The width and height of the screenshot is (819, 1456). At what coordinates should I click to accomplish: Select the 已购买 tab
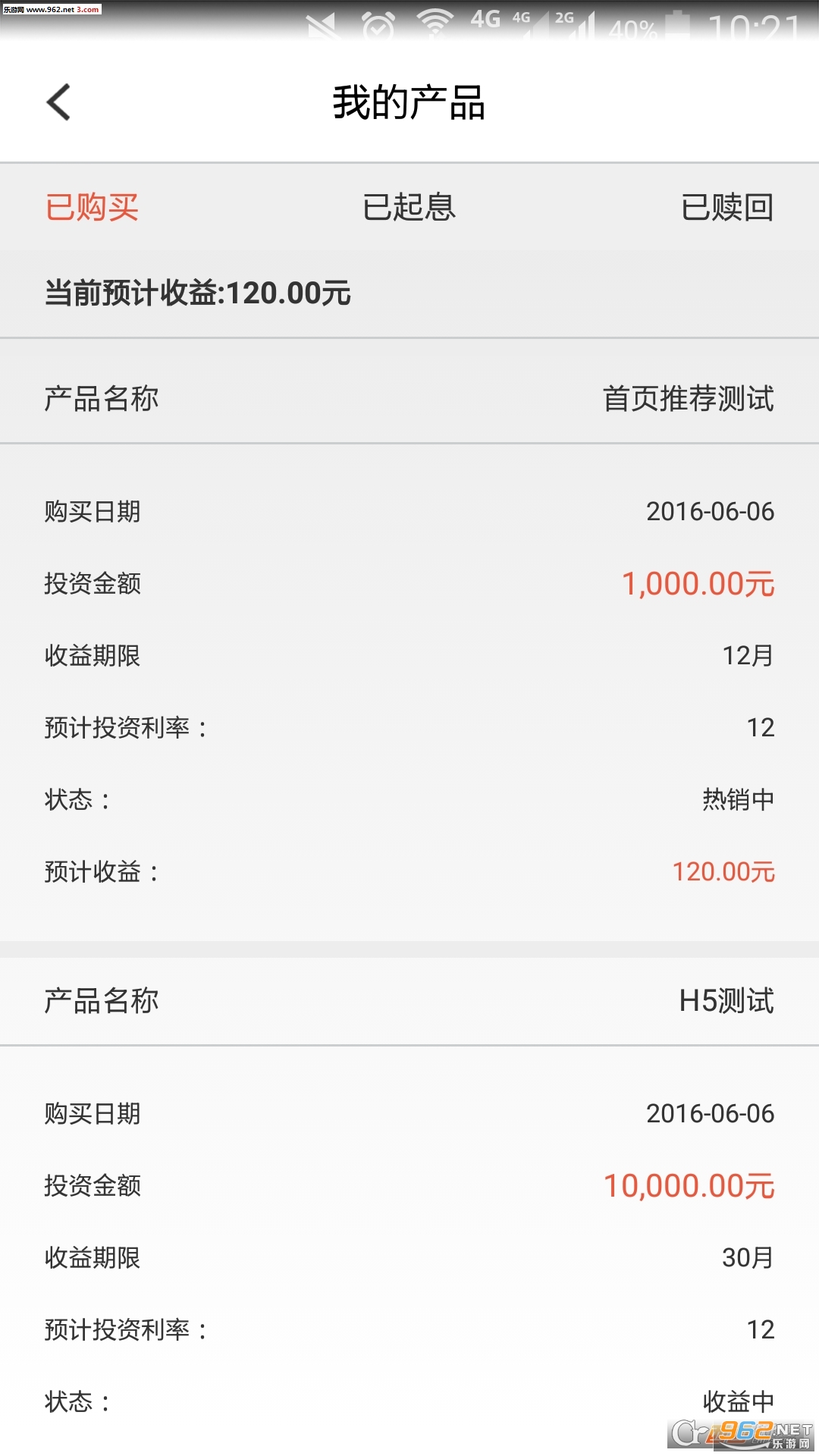pos(92,207)
